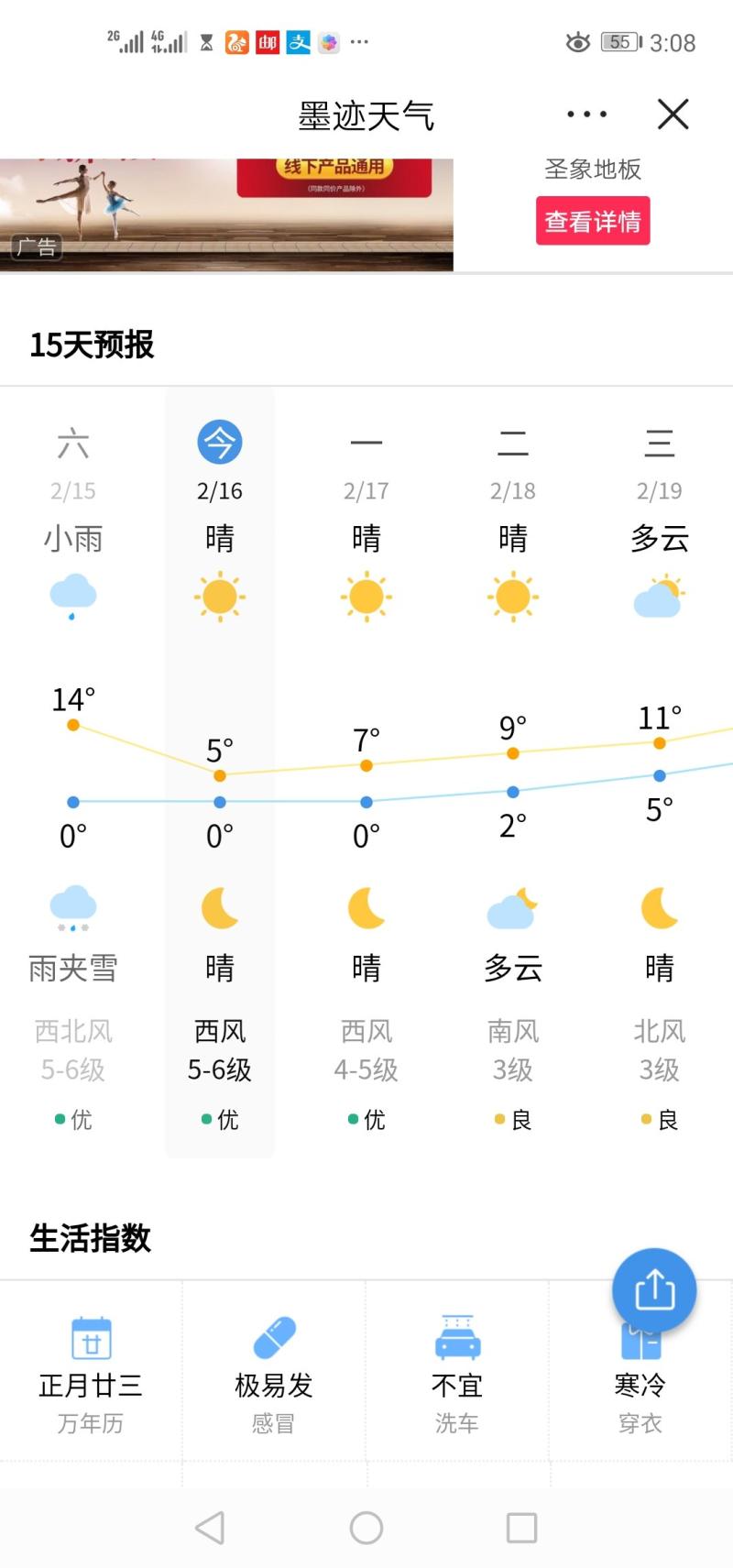Open the 不宜 洗车 index
733x1568 pixels.
457,1371
